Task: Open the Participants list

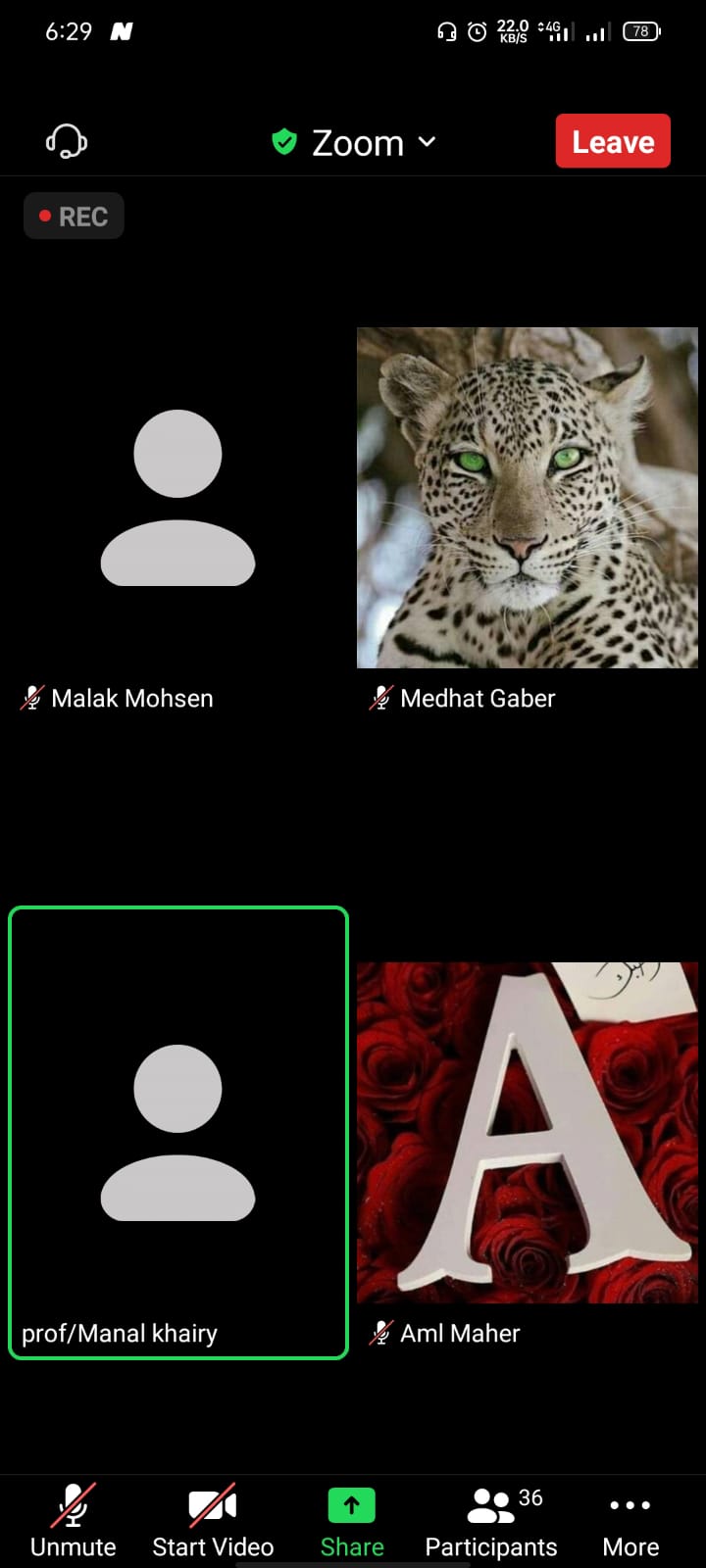Action: point(491,1520)
